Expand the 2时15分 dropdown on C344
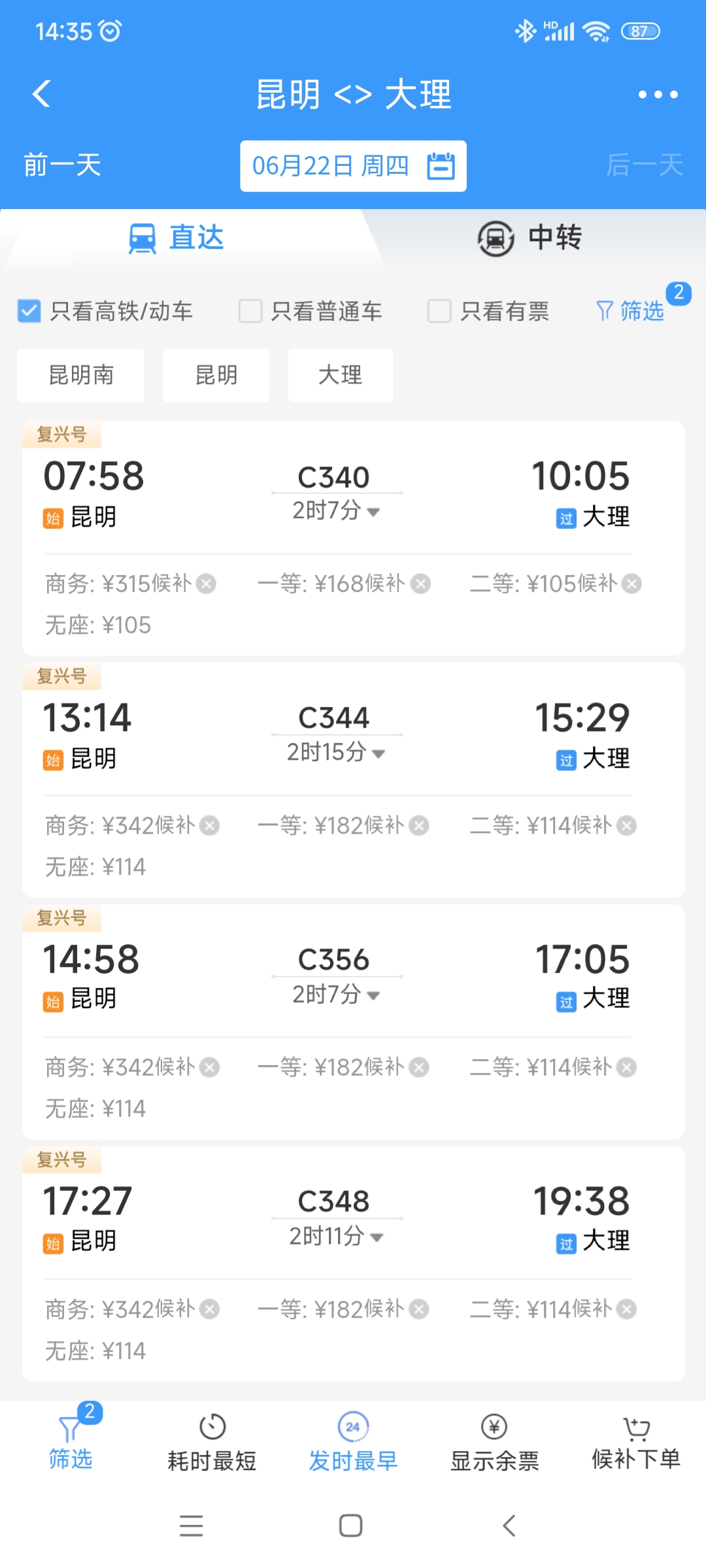The width and height of the screenshot is (706, 1568). (x=377, y=753)
